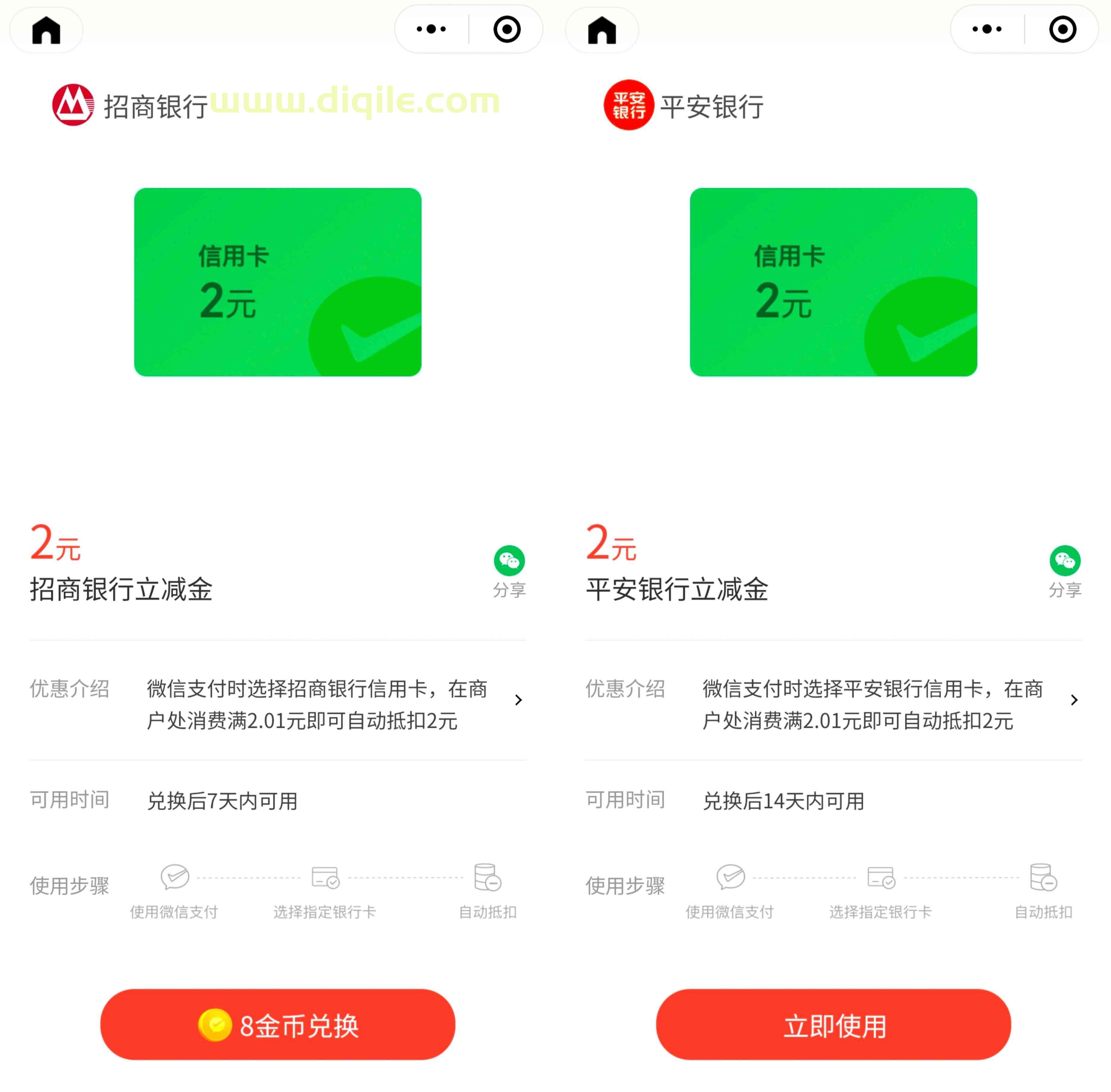The height and width of the screenshot is (1092, 1111).
Task: Close the 招商银行 mini program via the circle button
Action: coord(507,29)
